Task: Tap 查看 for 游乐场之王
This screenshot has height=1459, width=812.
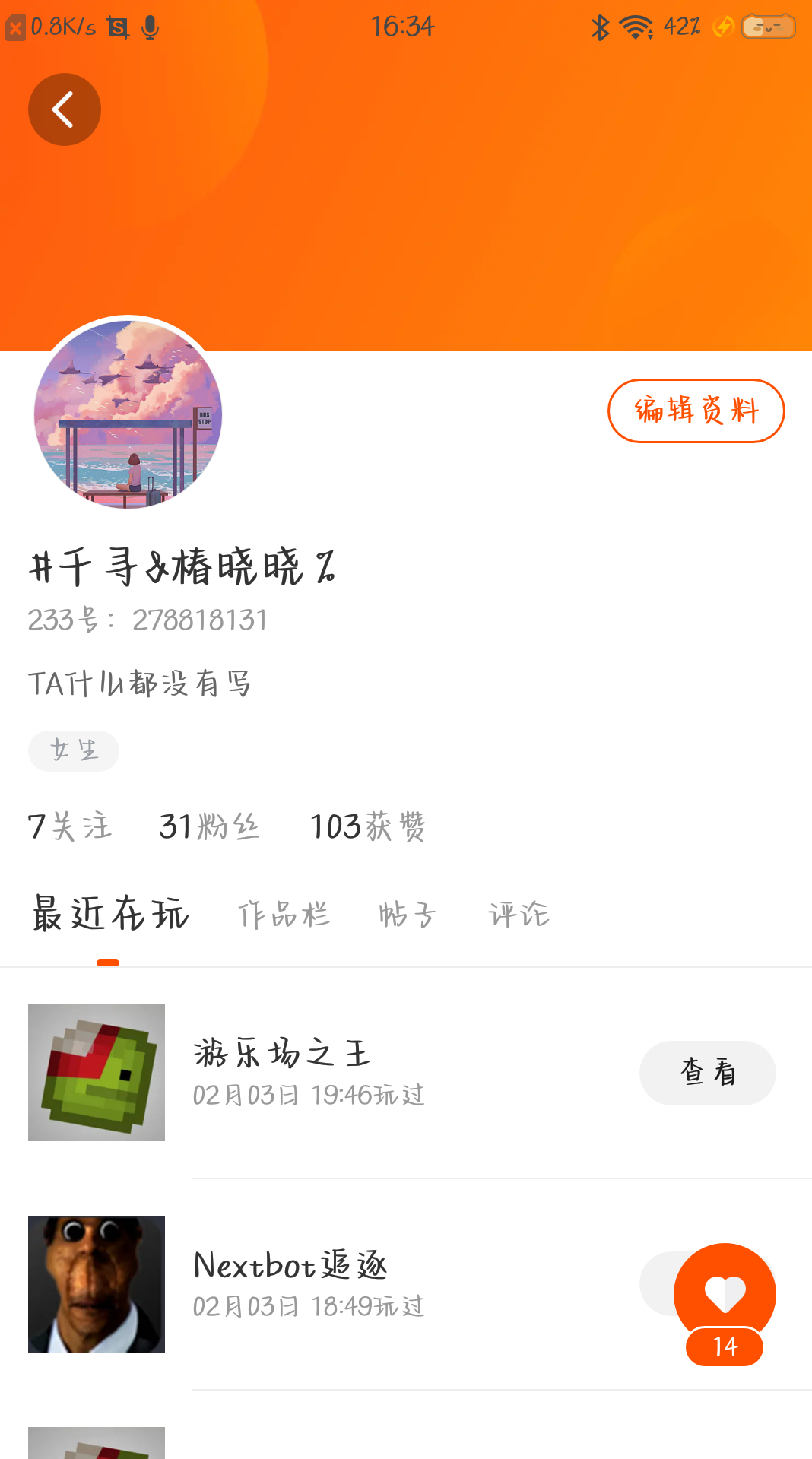Action: point(707,1073)
